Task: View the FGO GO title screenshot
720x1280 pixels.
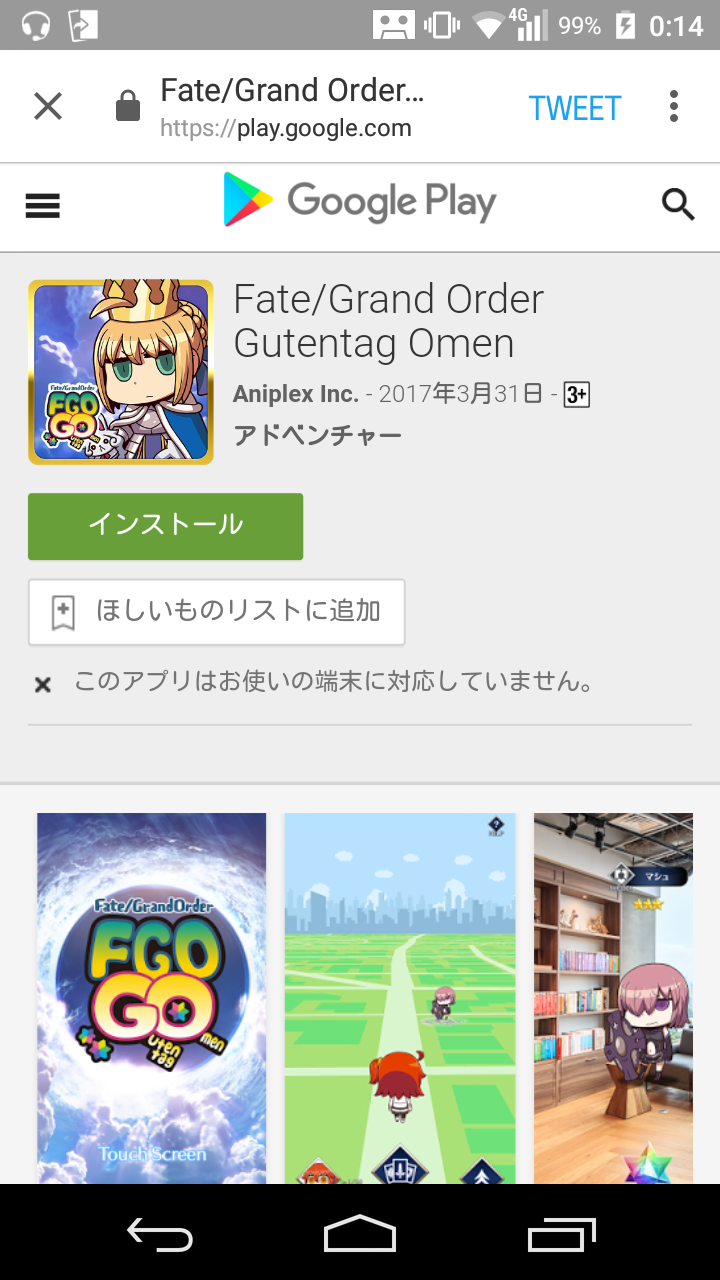Action: [152, 997]
